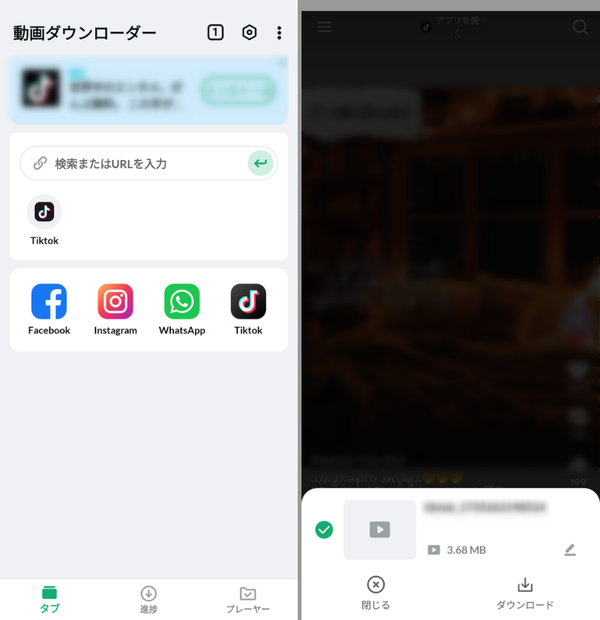Viewport: 600px width, 620px height.
Task: Switch to the プレーヤー tab
Action: pos(248,599)
